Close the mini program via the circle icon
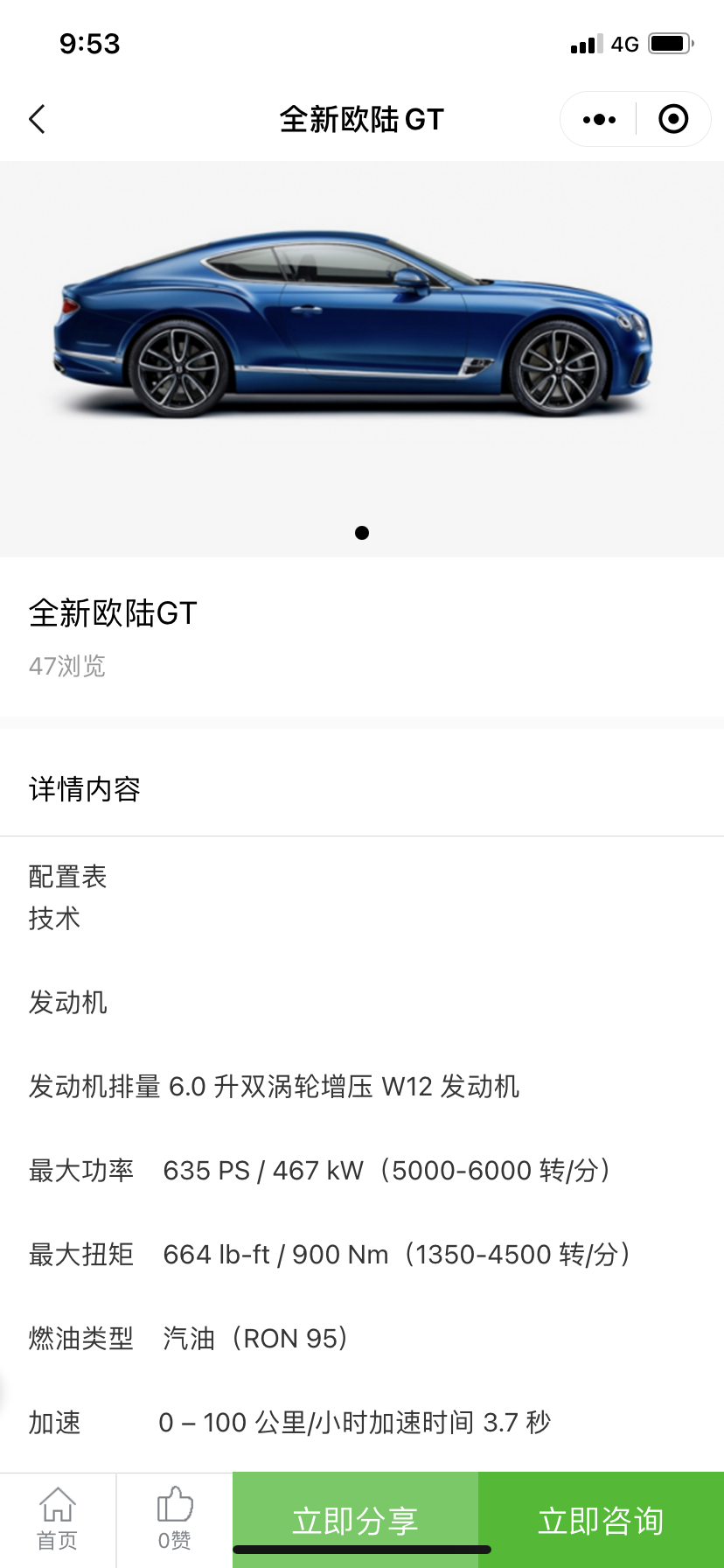 click(x=672, y=119)
